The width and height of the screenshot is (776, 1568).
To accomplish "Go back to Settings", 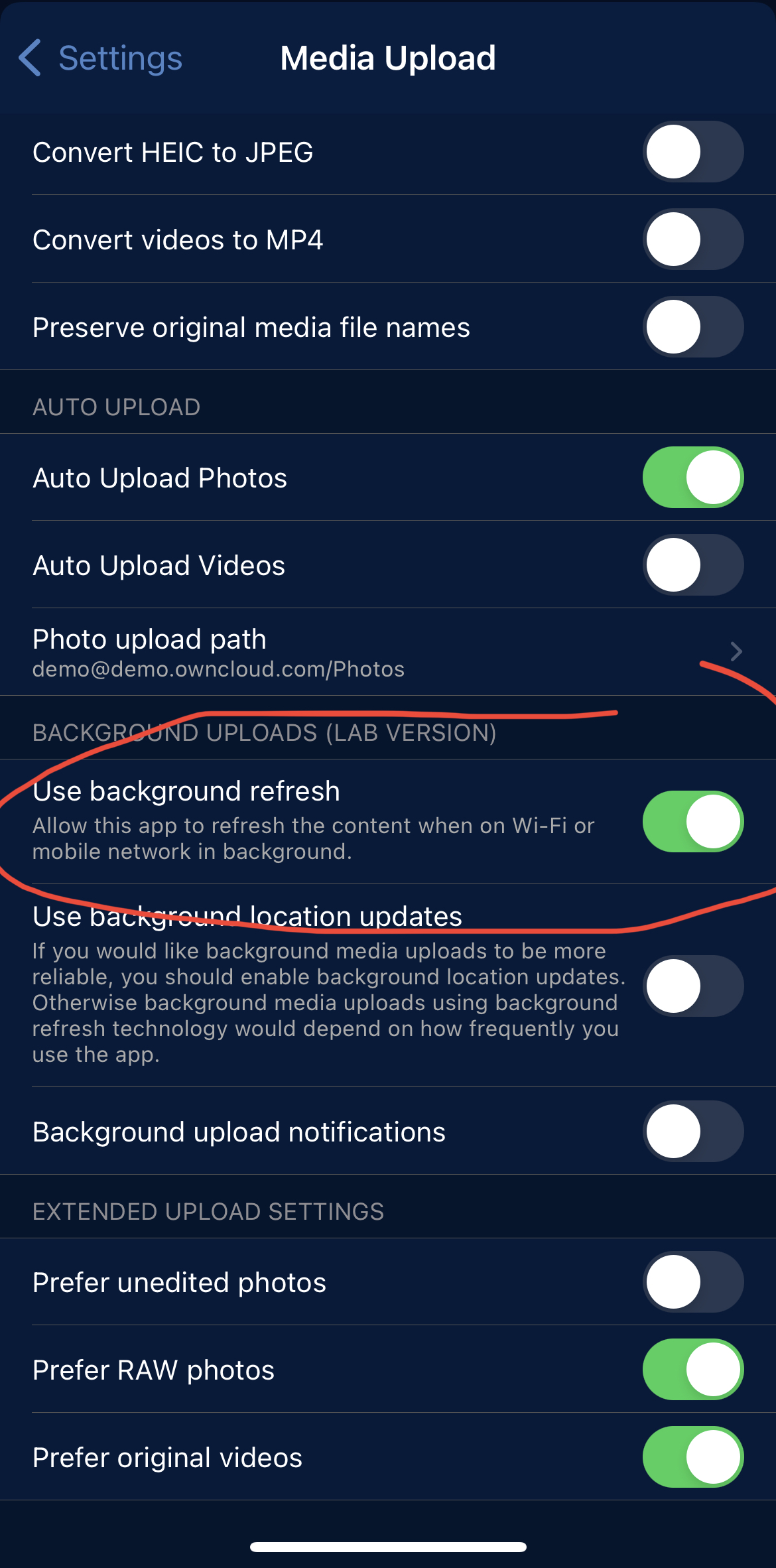I will 101,58.
